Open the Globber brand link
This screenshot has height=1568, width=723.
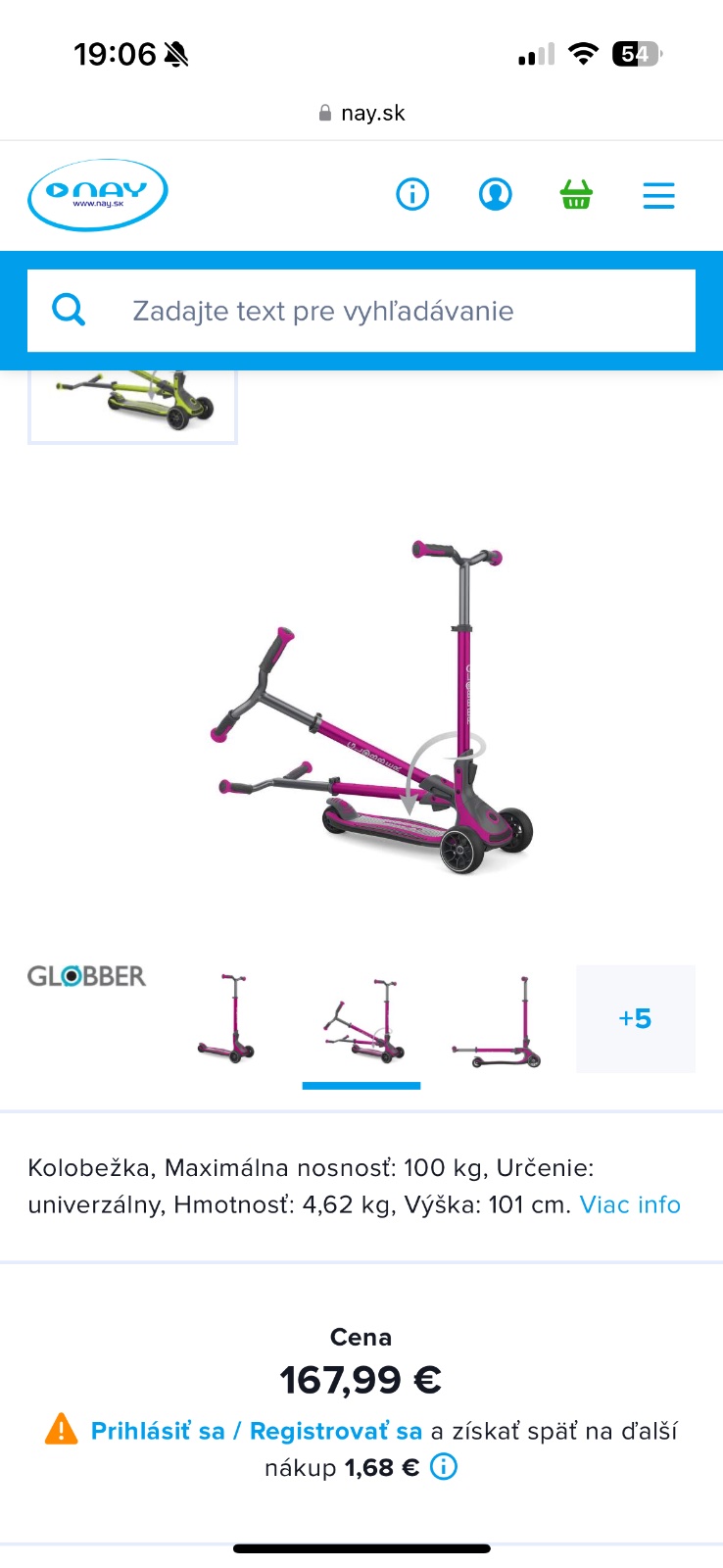(x=86, y=976)
